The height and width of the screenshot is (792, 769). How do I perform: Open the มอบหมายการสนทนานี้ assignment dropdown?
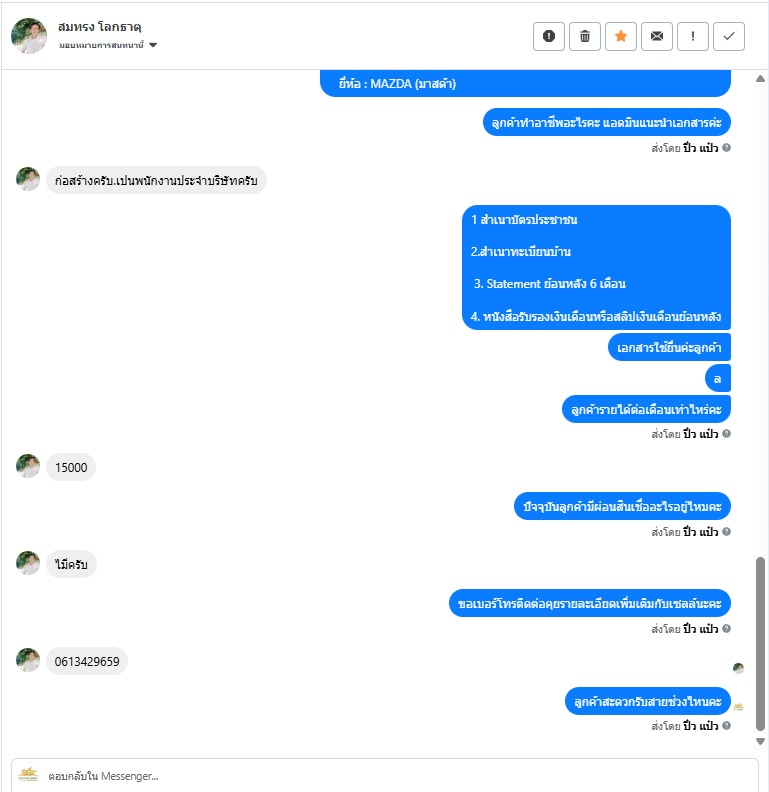(x=108, y=46)
